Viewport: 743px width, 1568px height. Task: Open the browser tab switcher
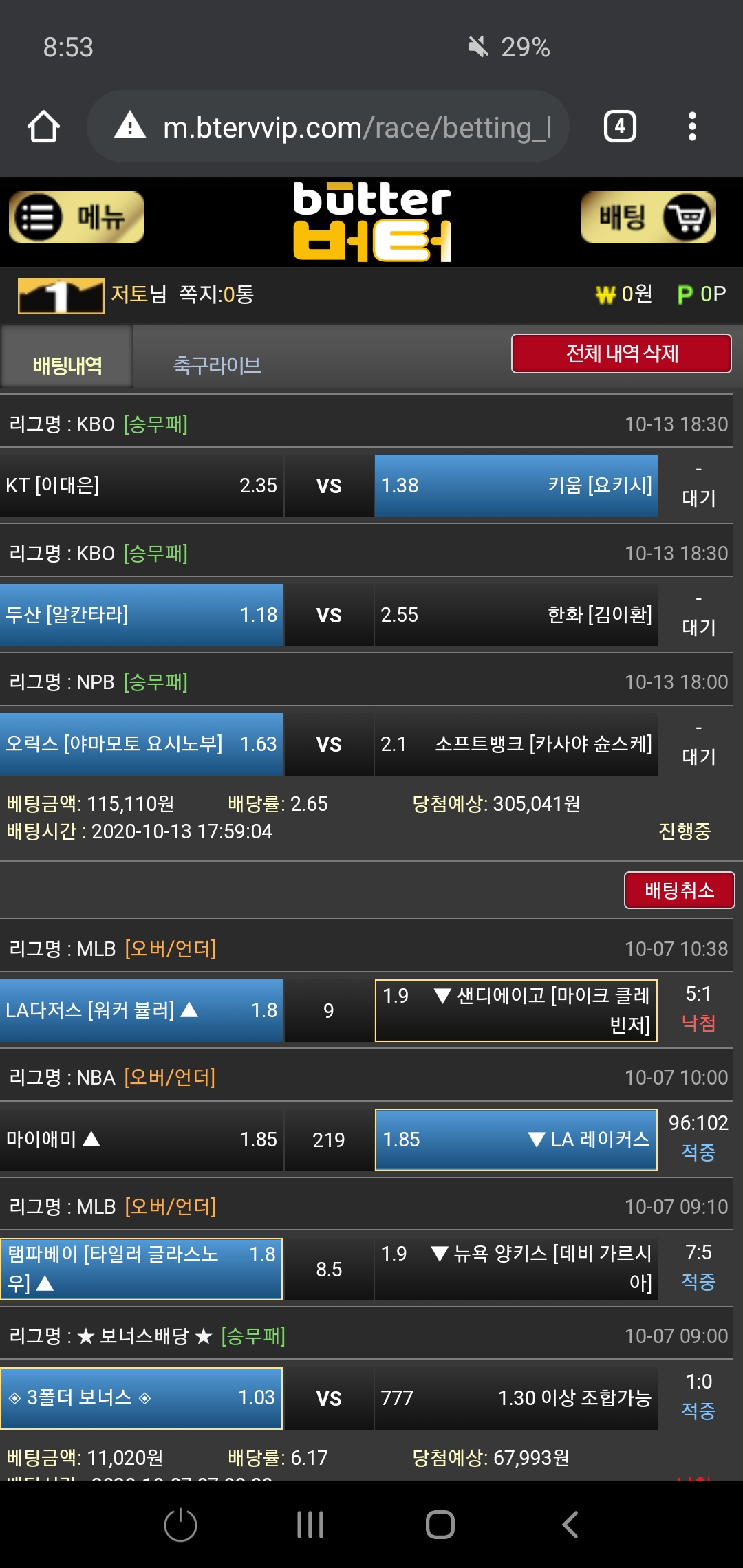(619, 127)
